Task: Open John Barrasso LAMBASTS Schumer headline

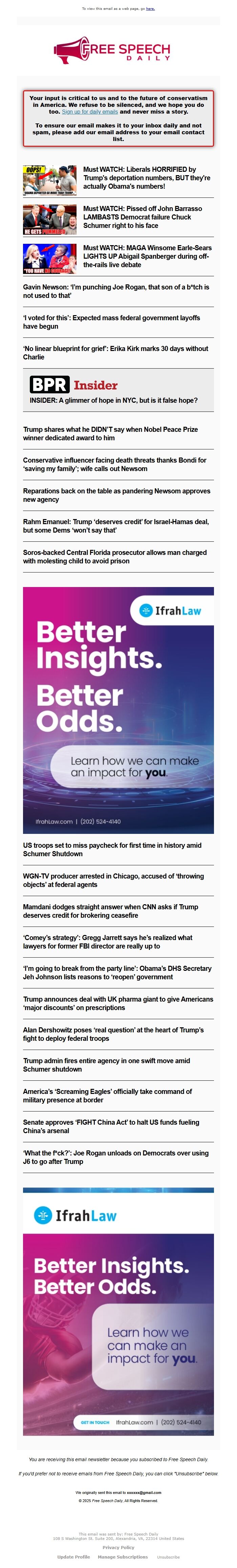Action: [143, 217]
